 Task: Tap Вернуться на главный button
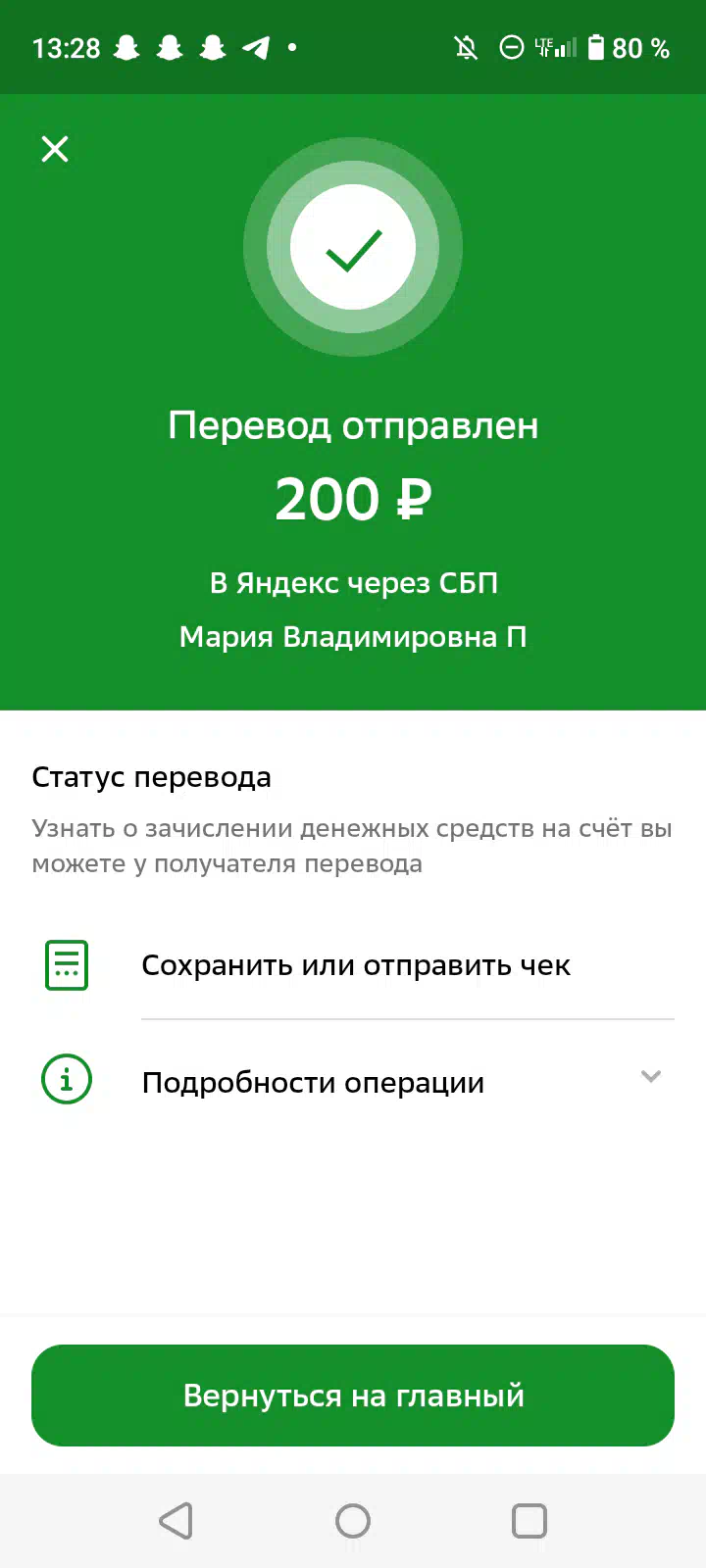click(353, 1395)
